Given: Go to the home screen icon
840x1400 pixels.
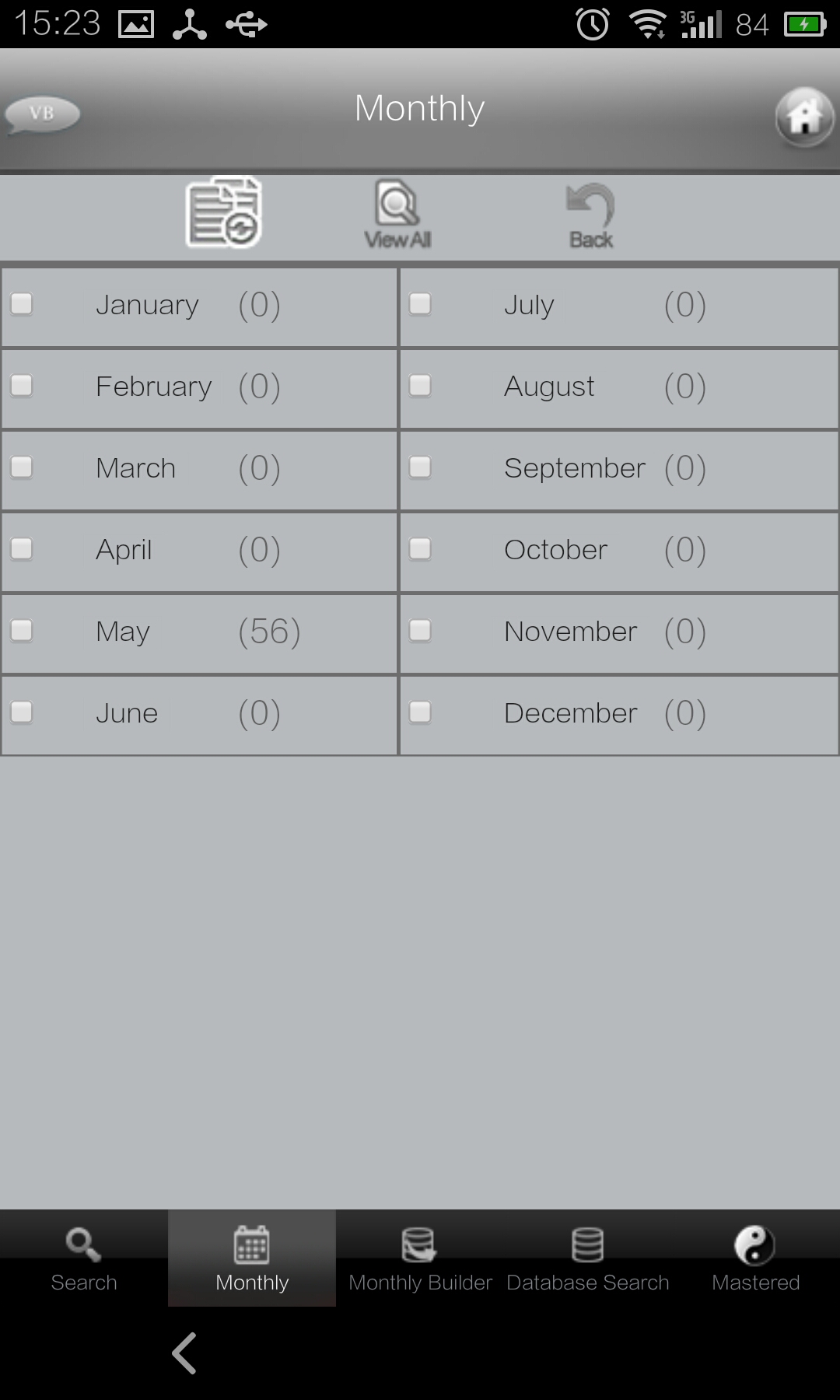Looking at the screenshot, I should [x=804, y=117].
